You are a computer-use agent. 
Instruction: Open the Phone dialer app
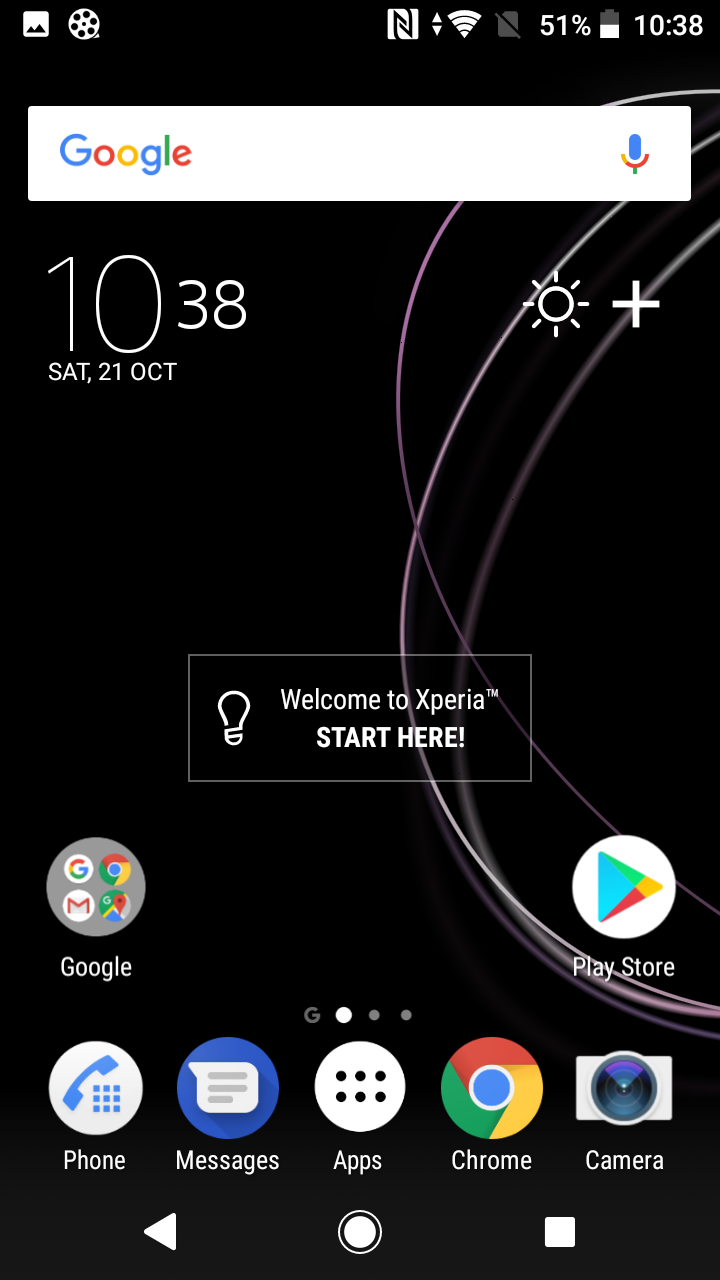95,1090
